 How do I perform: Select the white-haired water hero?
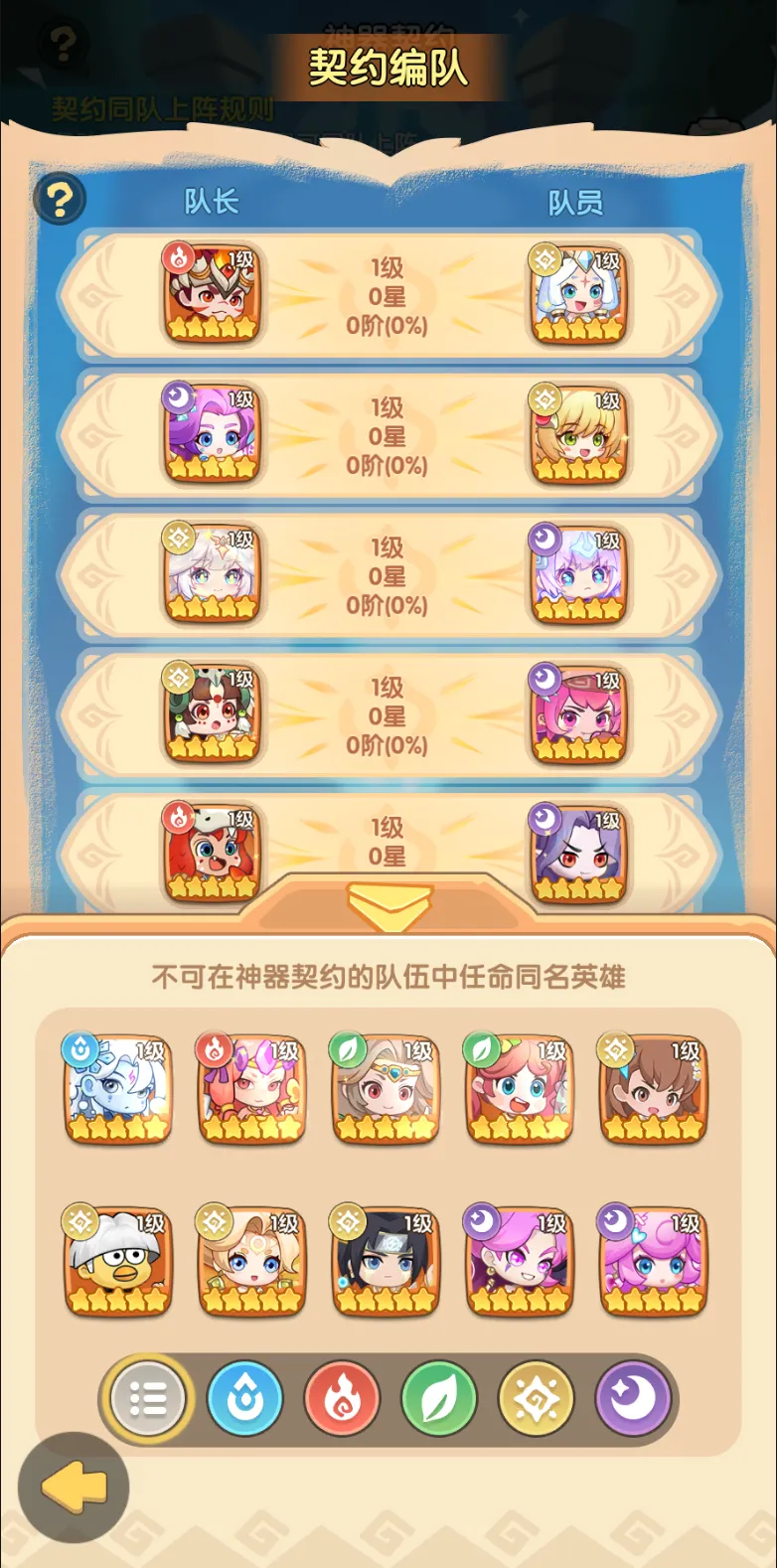(118, 1089)
